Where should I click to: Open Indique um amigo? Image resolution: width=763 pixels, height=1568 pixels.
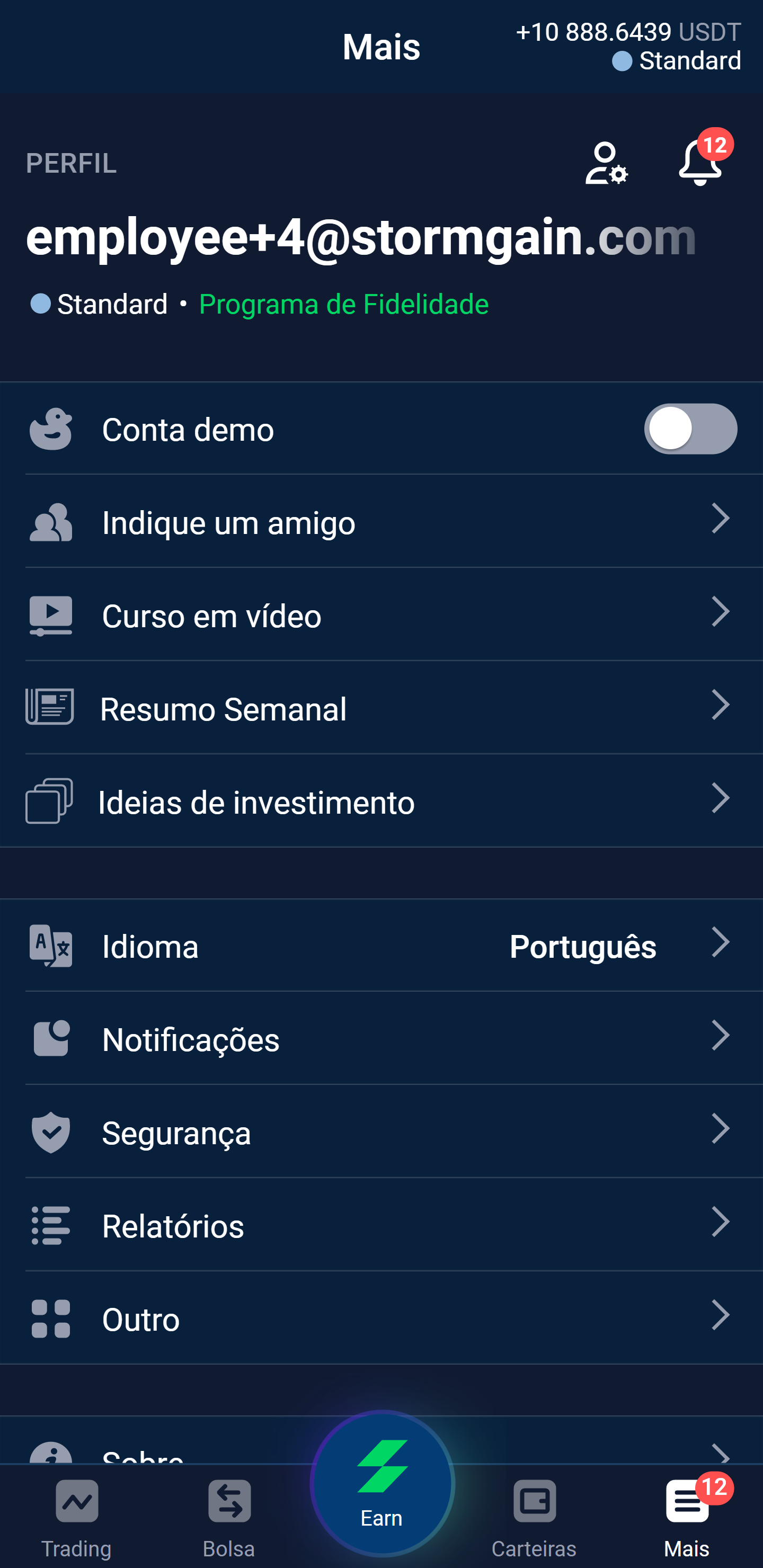pos(381,522)
